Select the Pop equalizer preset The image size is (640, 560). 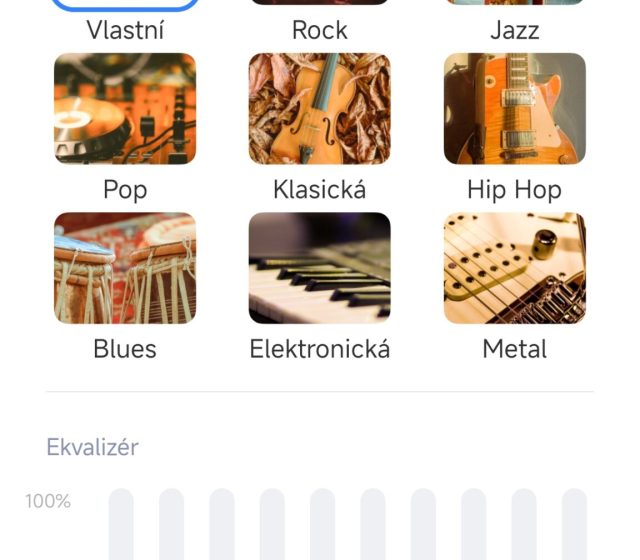coord(125,109)
